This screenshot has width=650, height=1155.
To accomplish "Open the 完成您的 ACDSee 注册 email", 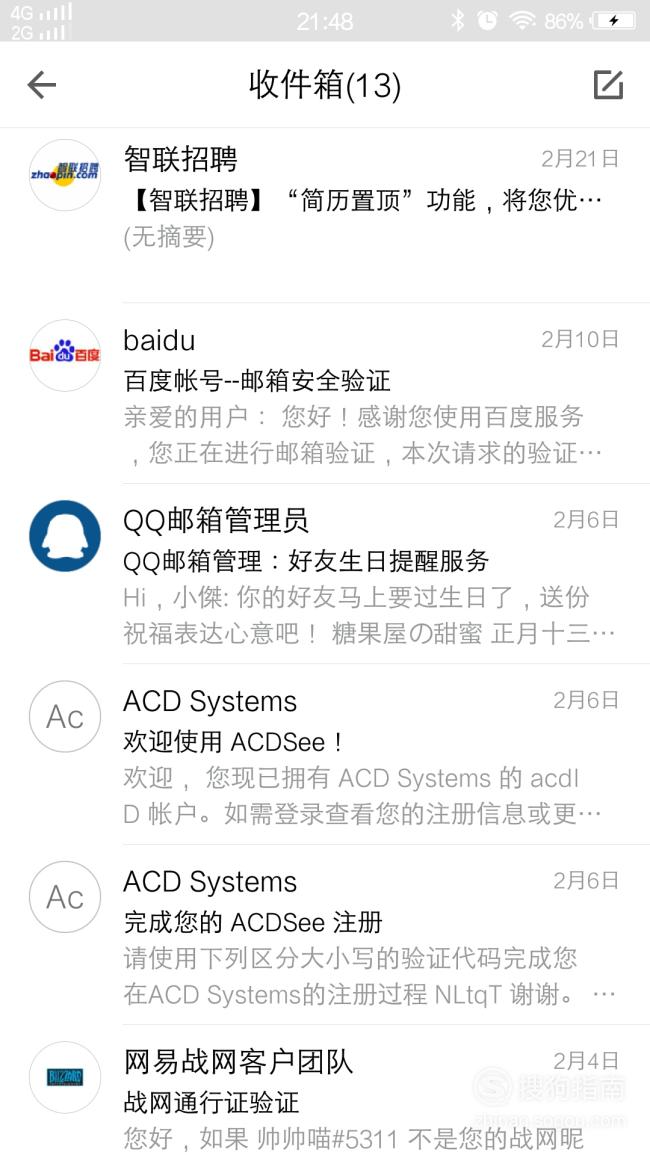I will [x=325, y=935].
